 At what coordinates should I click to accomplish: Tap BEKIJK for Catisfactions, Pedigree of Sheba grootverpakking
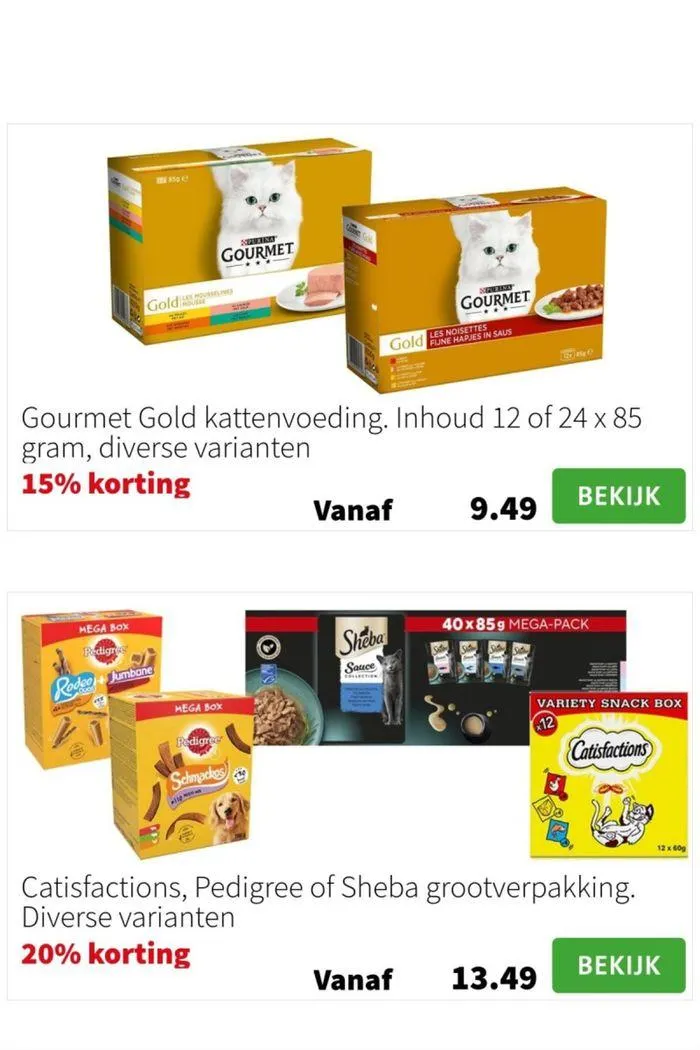click(619, 966)
